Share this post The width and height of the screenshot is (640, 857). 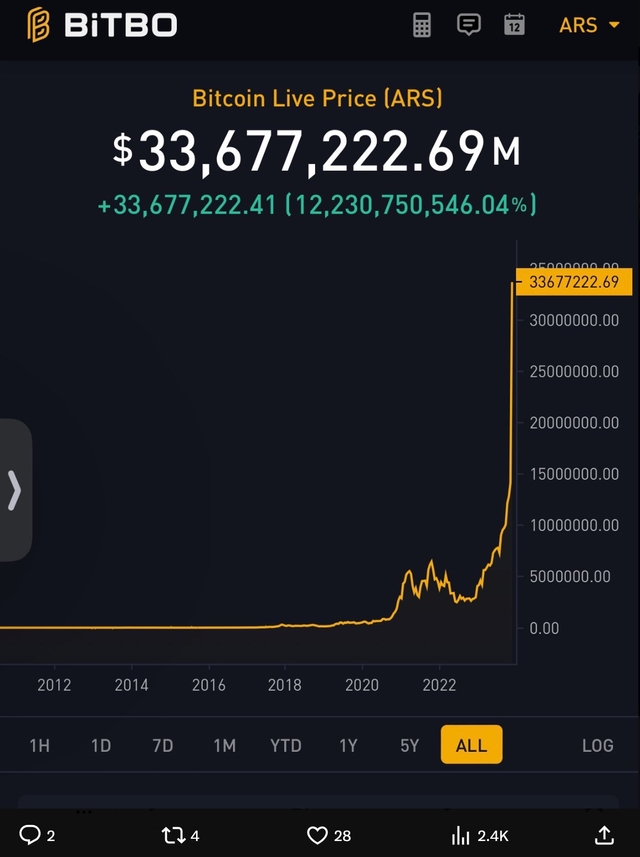click(604, 835)
